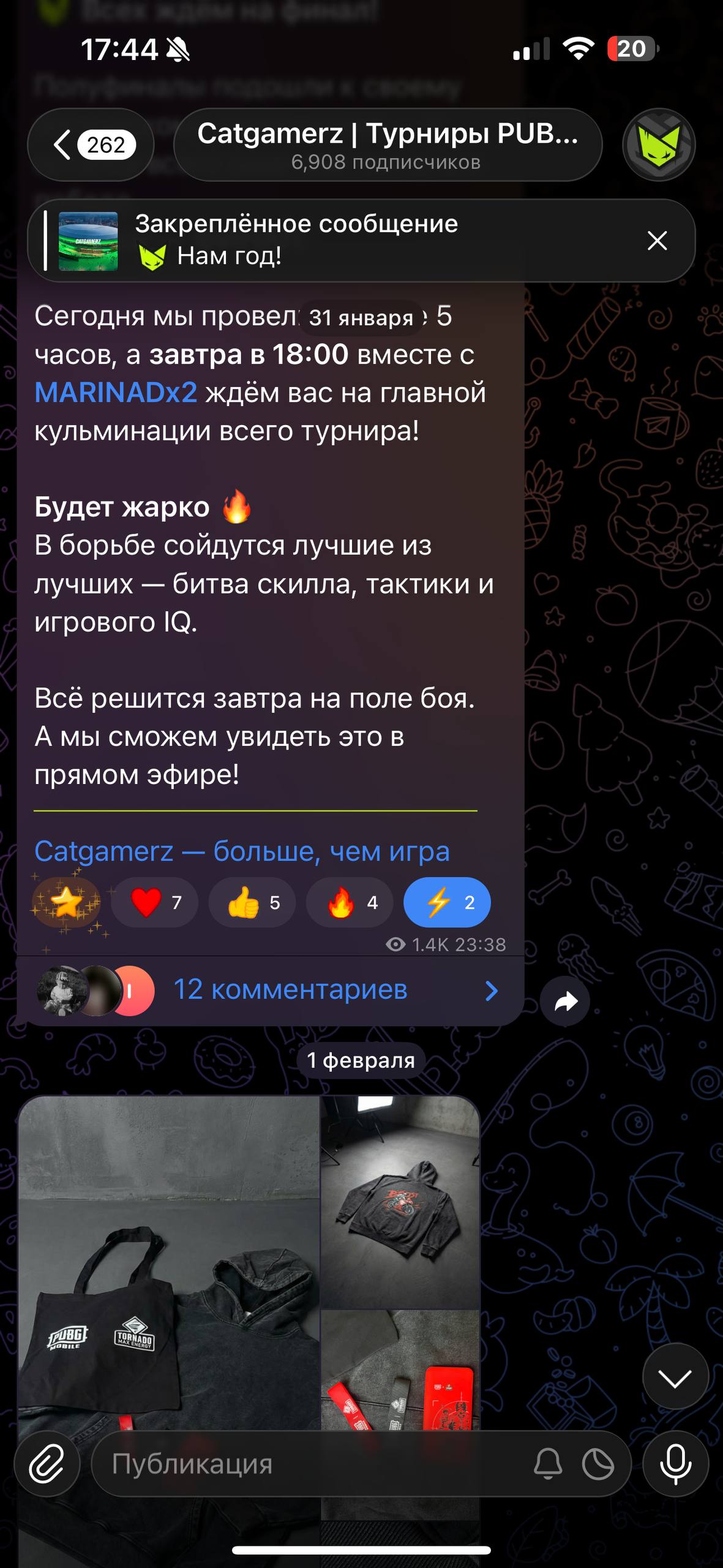The height and width of the screenshot is (1568, 723).
Task: Open the Catgamerz channel info header
Action: coord(387,145)
